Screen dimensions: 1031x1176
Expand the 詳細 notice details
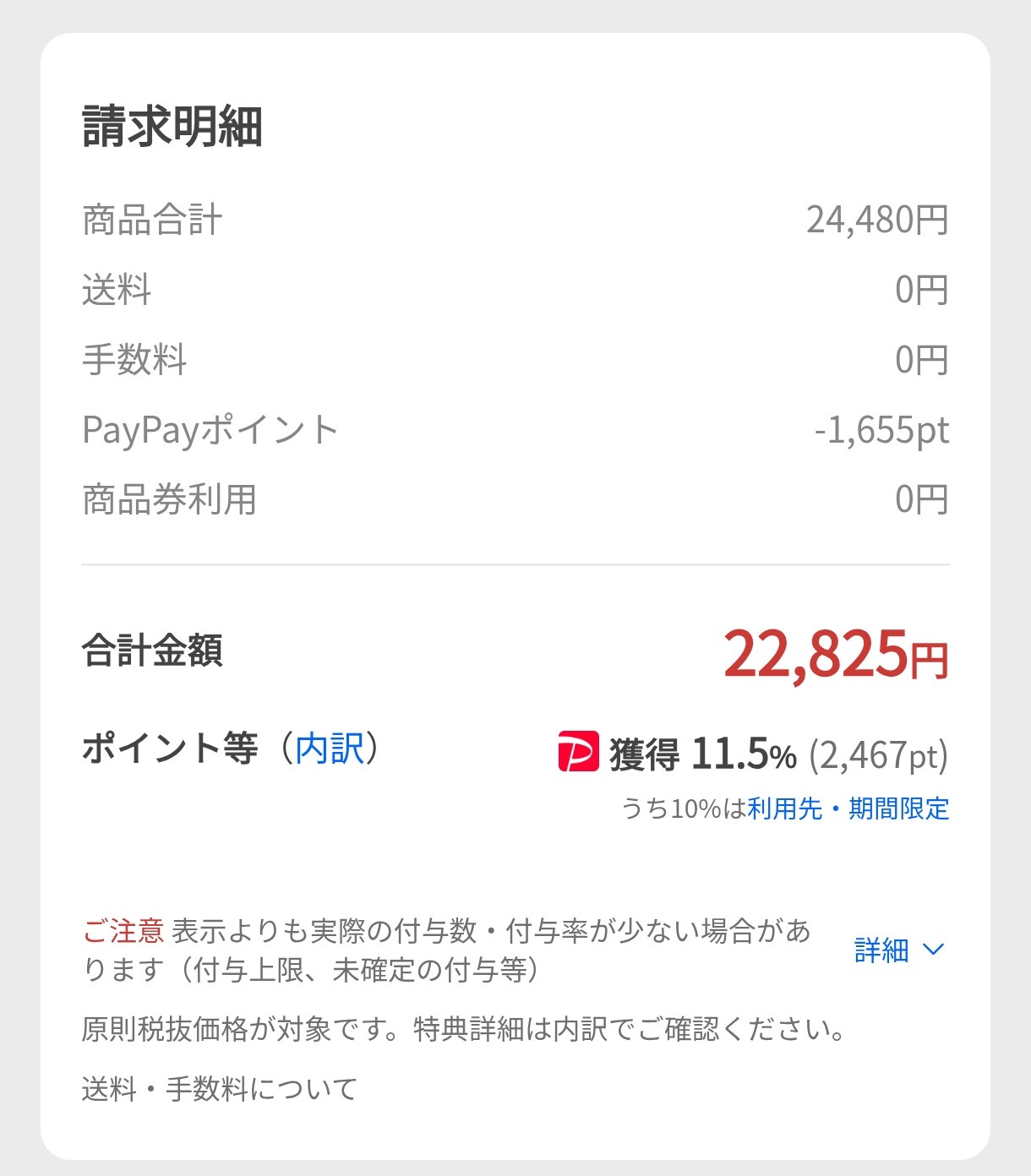tap(898, 950)
